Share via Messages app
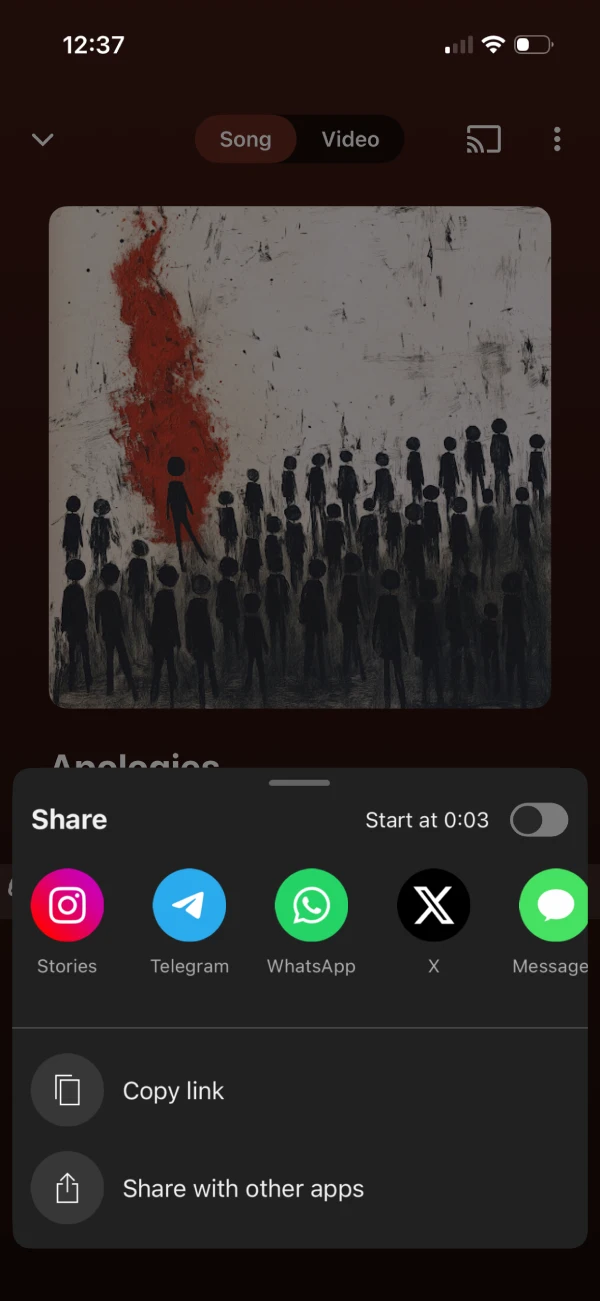The width and height of the screenshot is (600, 1301). point(553,906)
